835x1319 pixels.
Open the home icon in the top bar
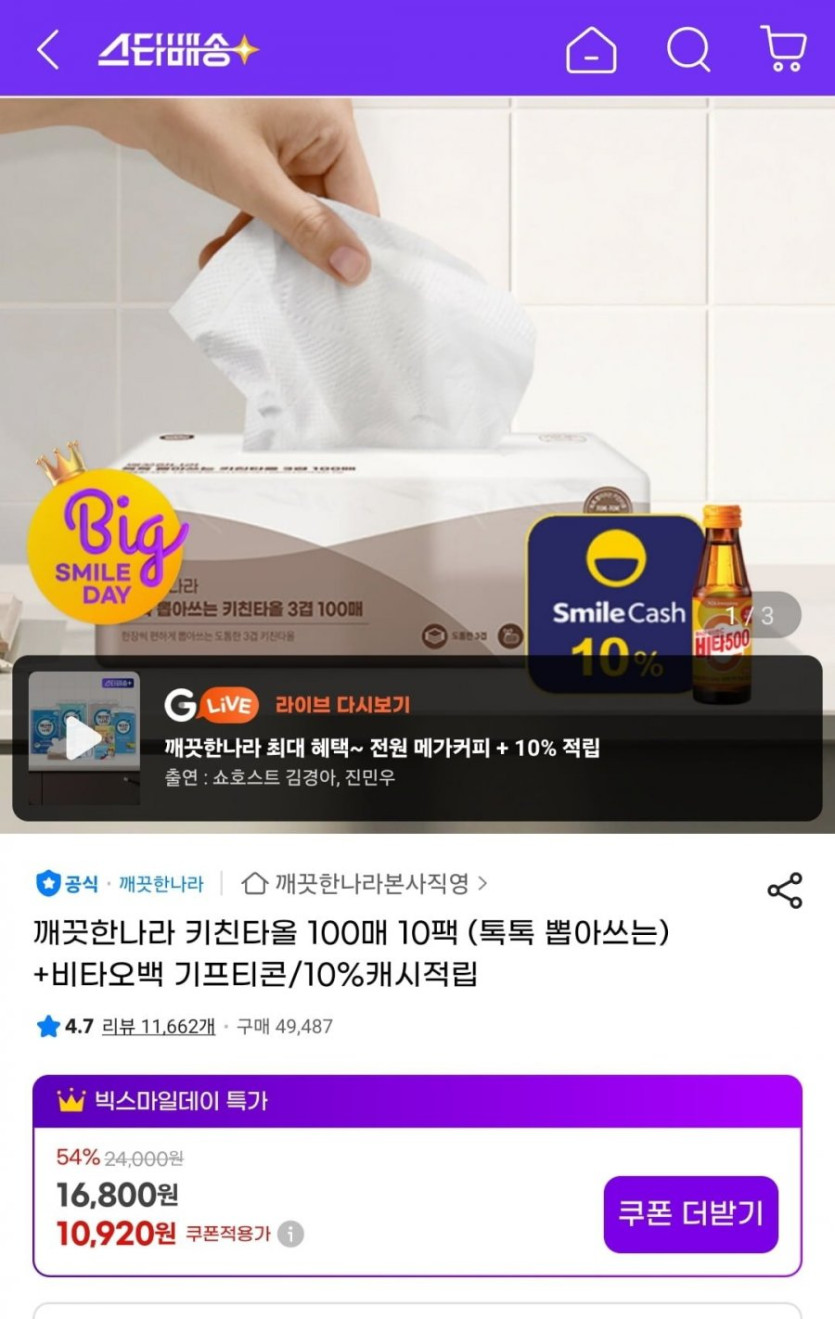[x=591, y=50]
